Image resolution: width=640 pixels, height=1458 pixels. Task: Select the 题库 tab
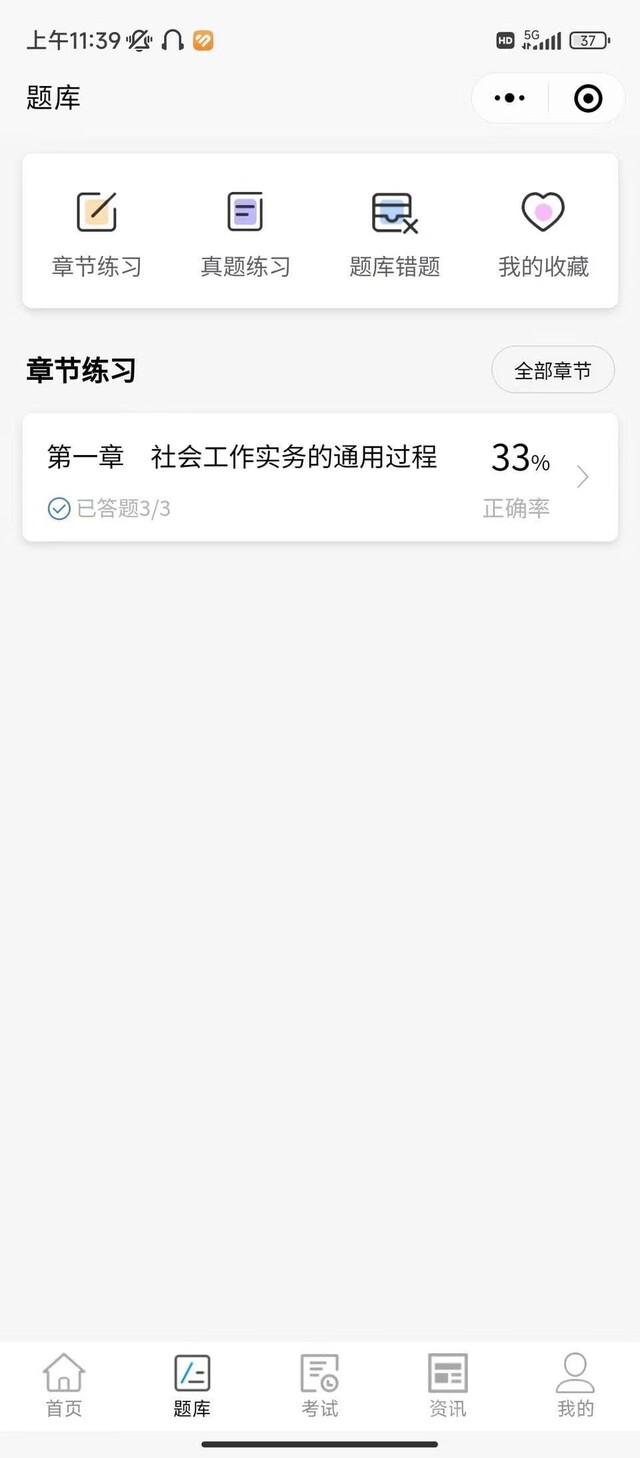click(x=192, y=1385)
